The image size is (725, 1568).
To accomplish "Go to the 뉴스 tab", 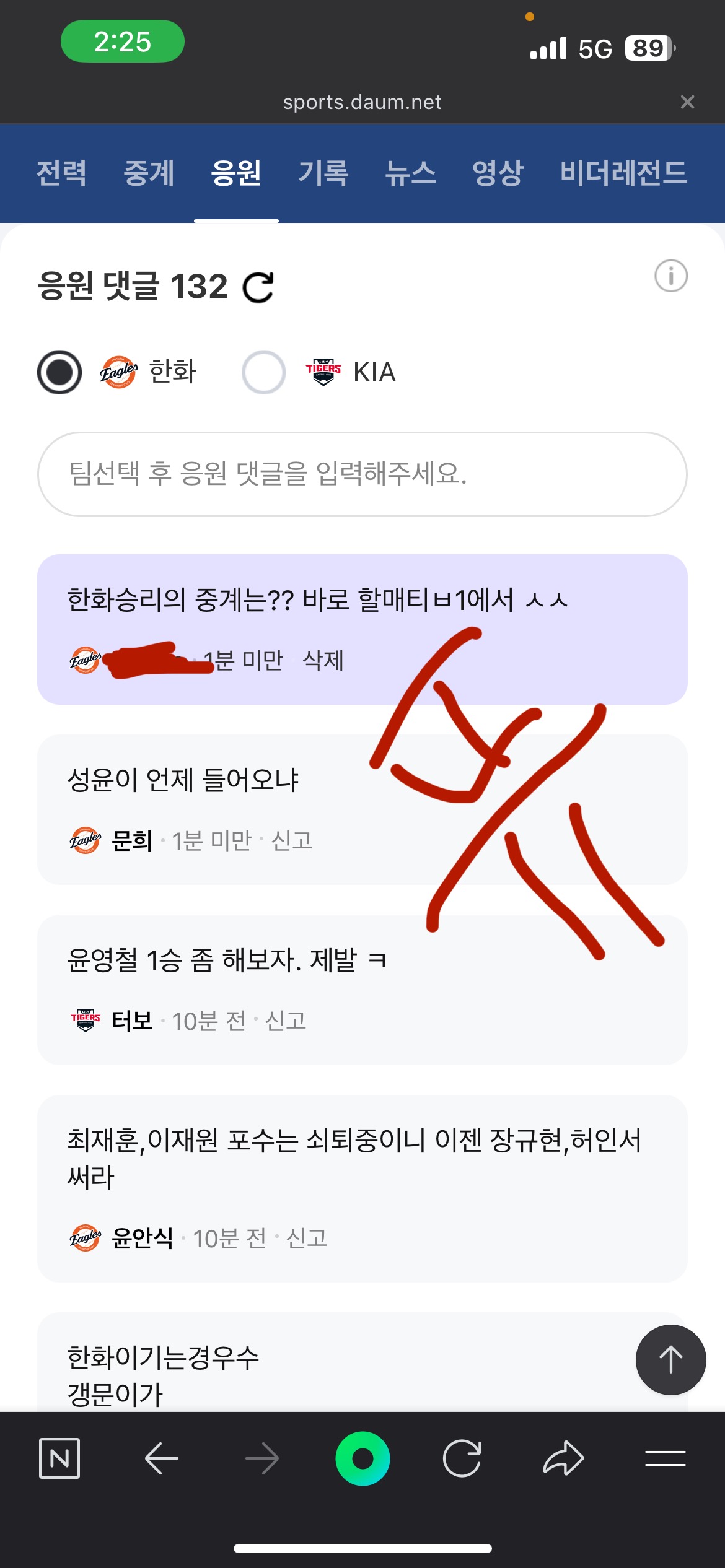I will tap(410, 173).
